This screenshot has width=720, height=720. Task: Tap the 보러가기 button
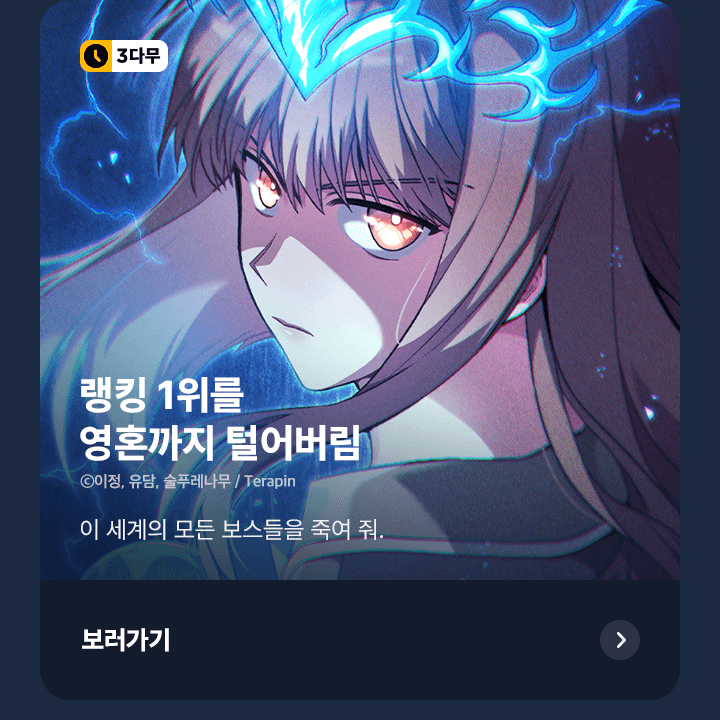126,640
